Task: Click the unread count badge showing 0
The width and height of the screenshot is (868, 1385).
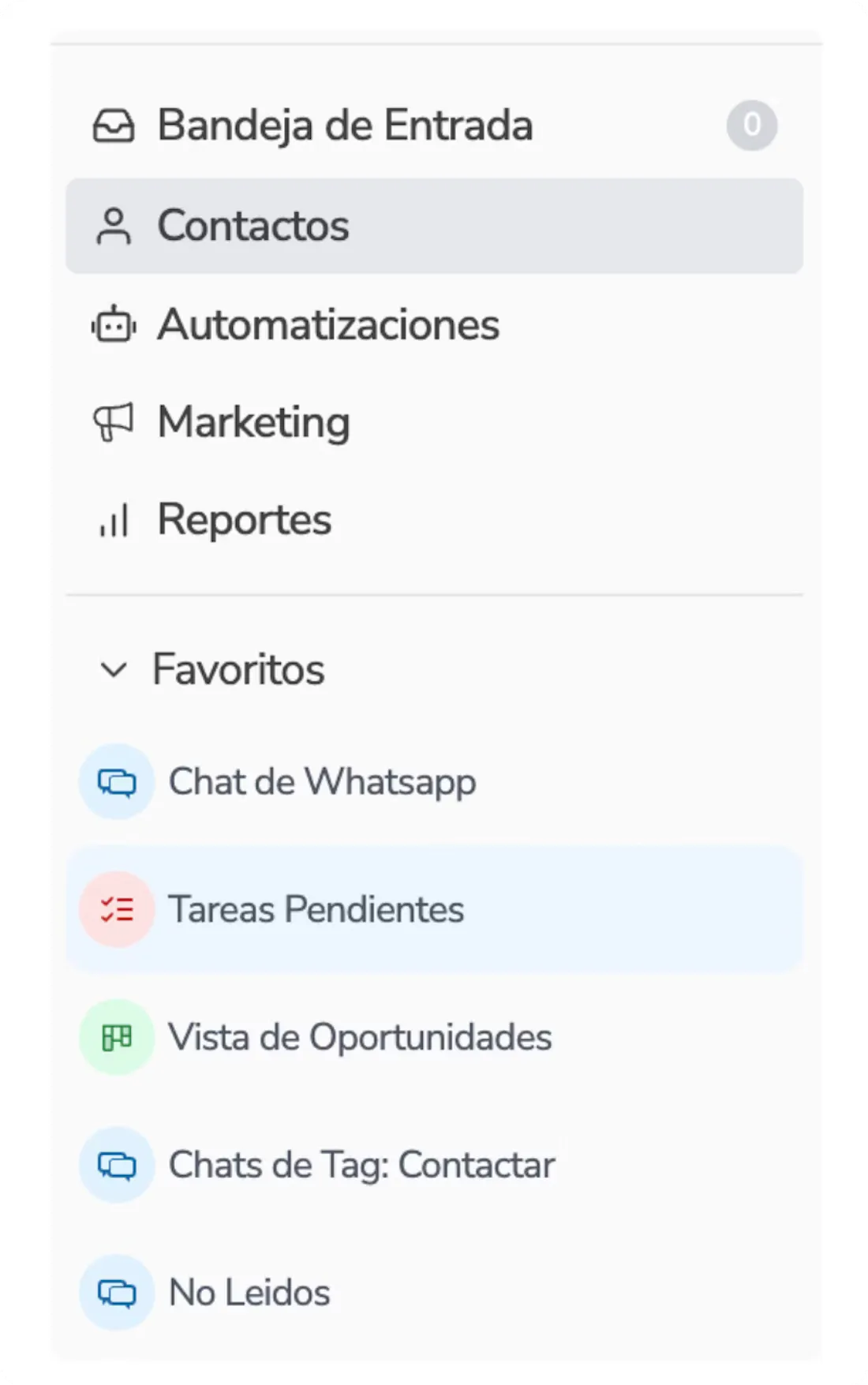Action: 751,124
